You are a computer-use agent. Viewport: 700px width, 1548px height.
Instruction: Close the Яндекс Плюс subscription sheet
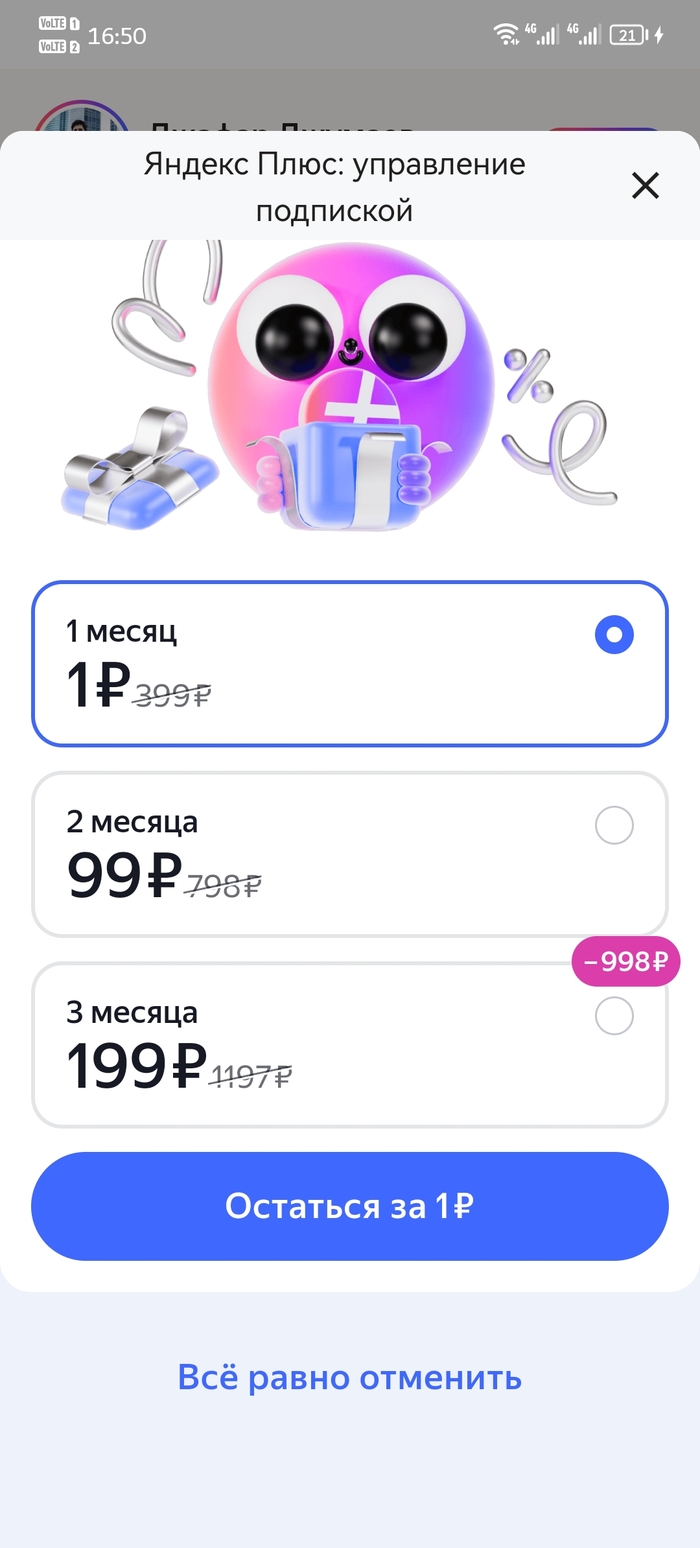(645, 185)
